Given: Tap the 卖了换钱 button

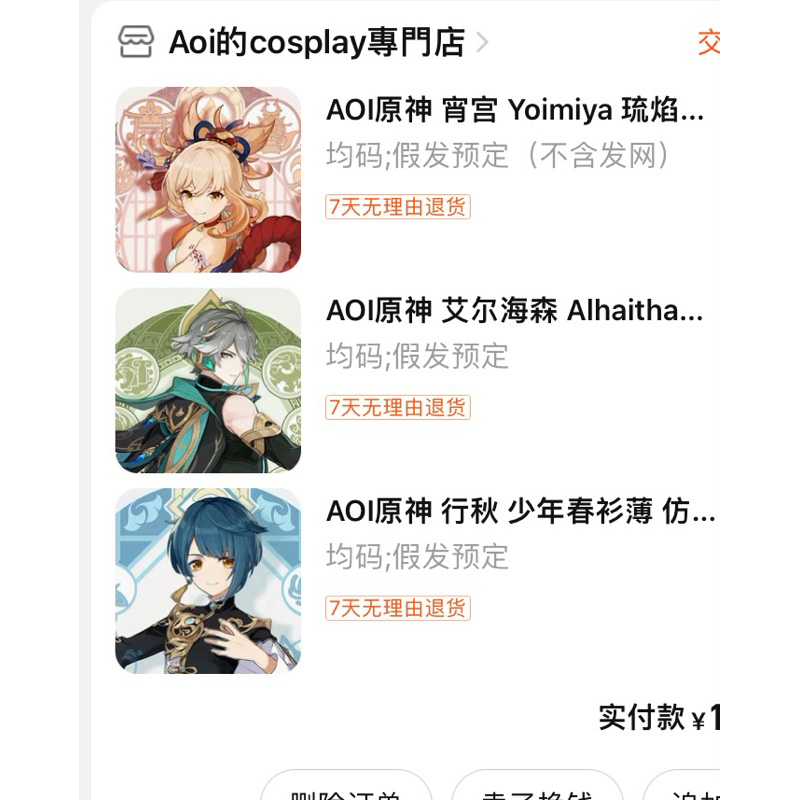Looking at the screenshot, I should (538, 790).
